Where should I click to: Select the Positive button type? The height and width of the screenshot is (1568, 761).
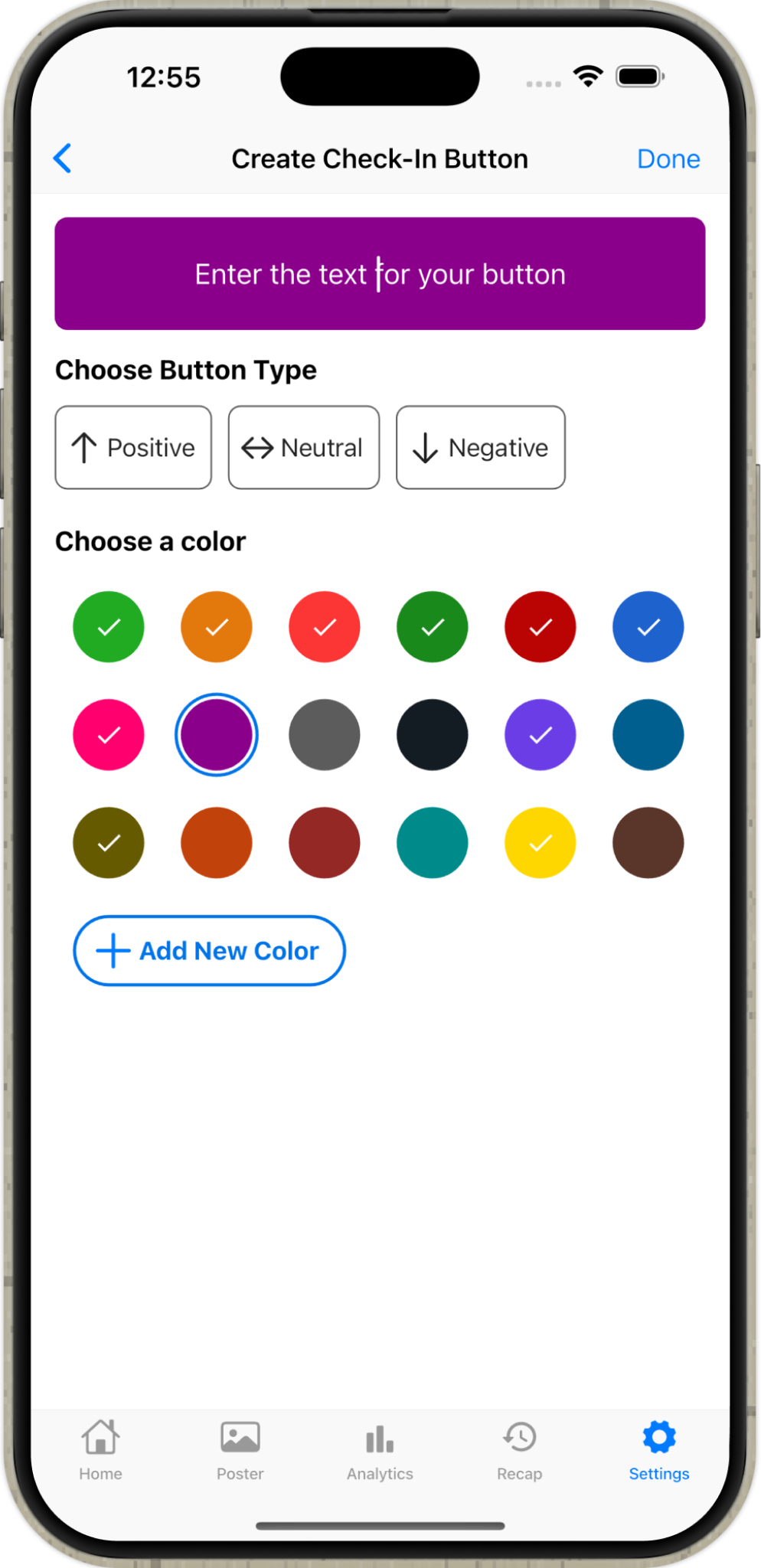tap(133, 448)
